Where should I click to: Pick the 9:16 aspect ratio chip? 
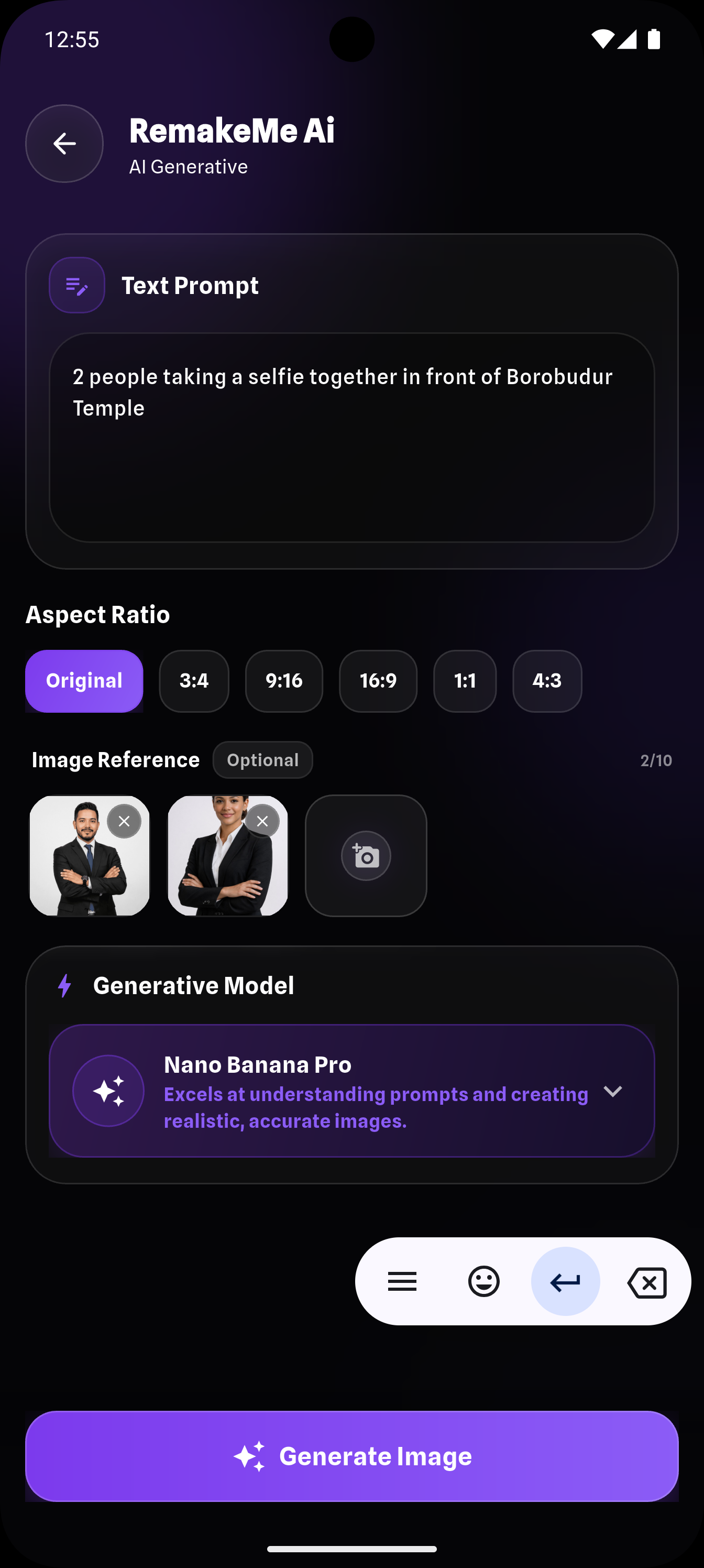click(x=283, y=681)
